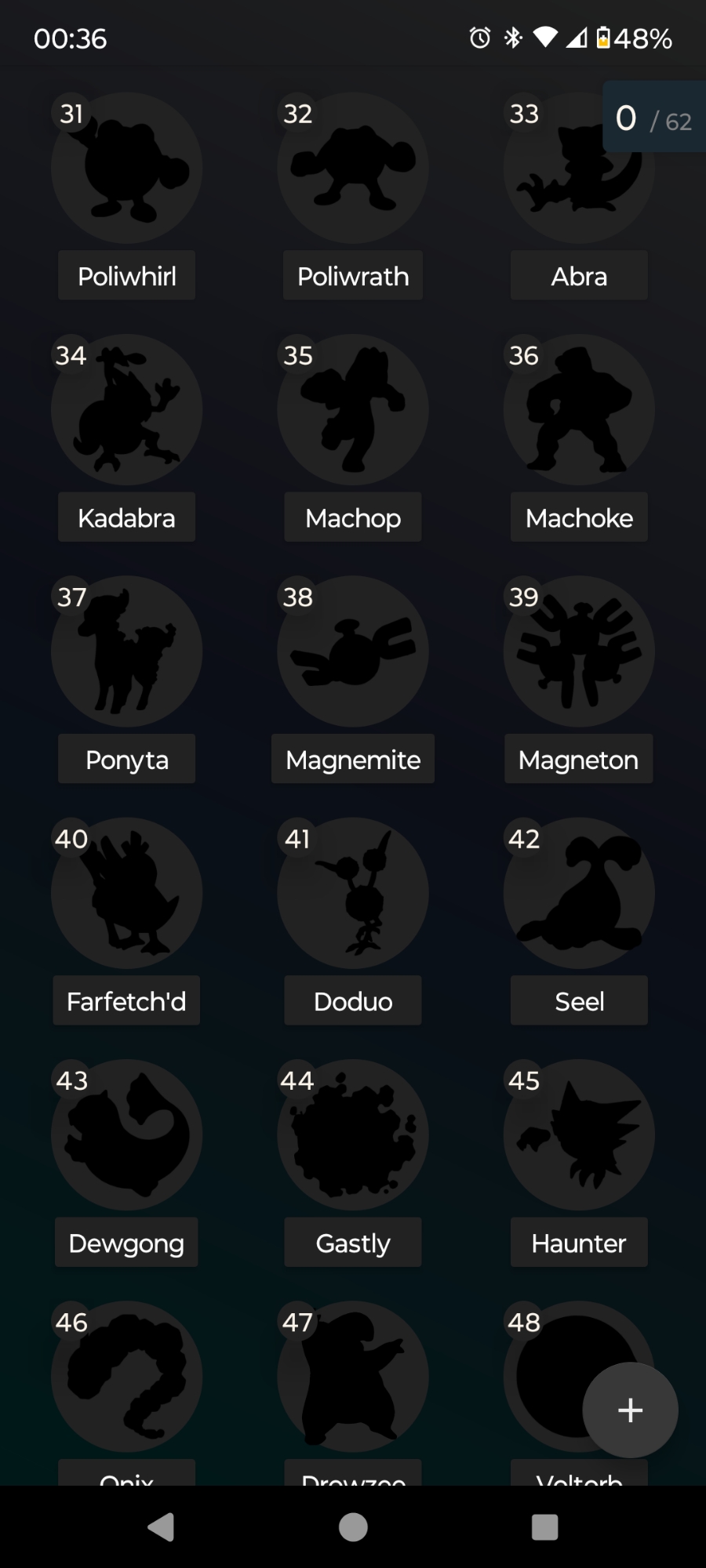Go back with the system back button
The image size is (706, 1568).
click(161, 1526)
